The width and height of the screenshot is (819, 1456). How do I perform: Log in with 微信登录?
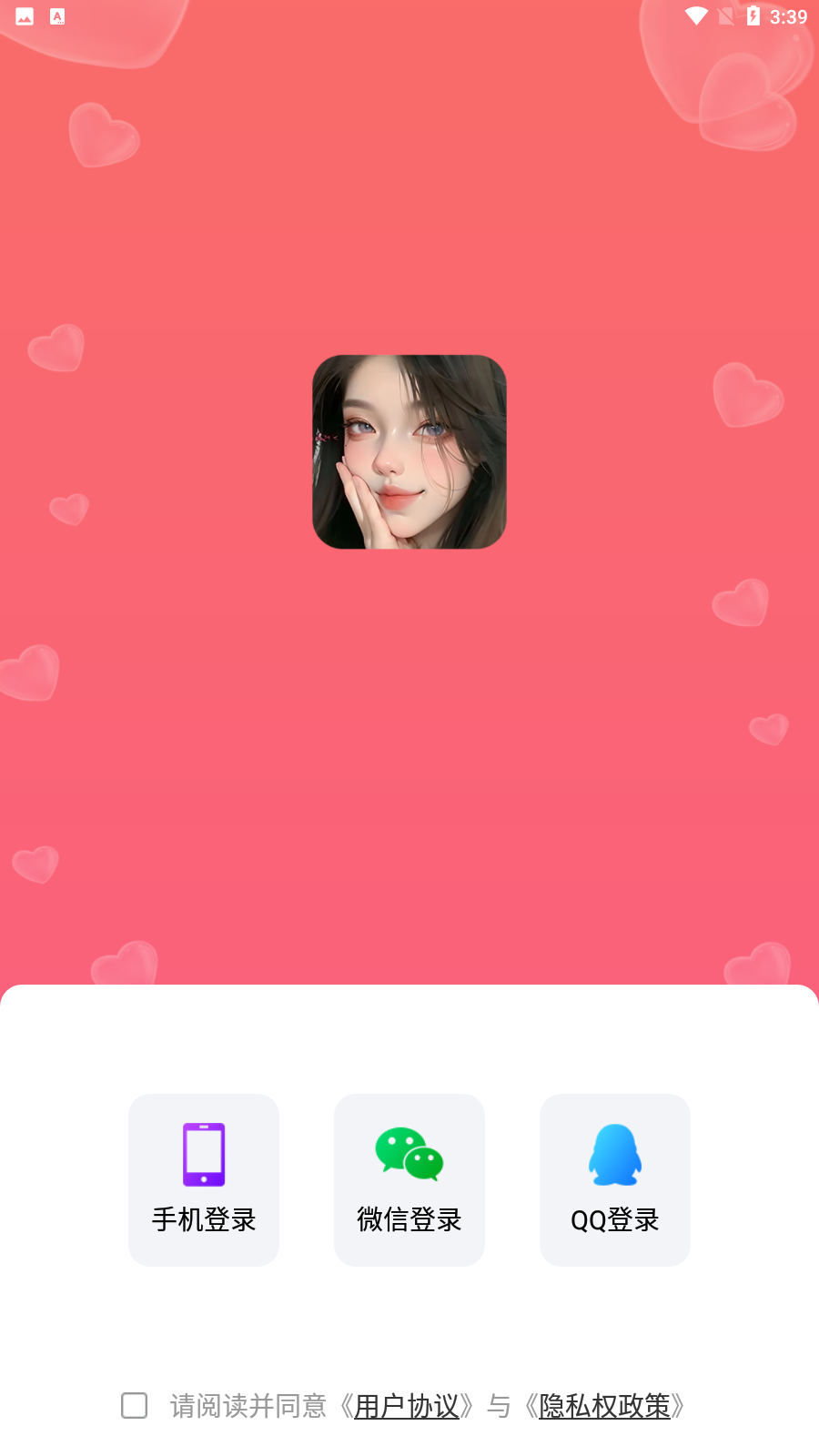[409, 1179]
